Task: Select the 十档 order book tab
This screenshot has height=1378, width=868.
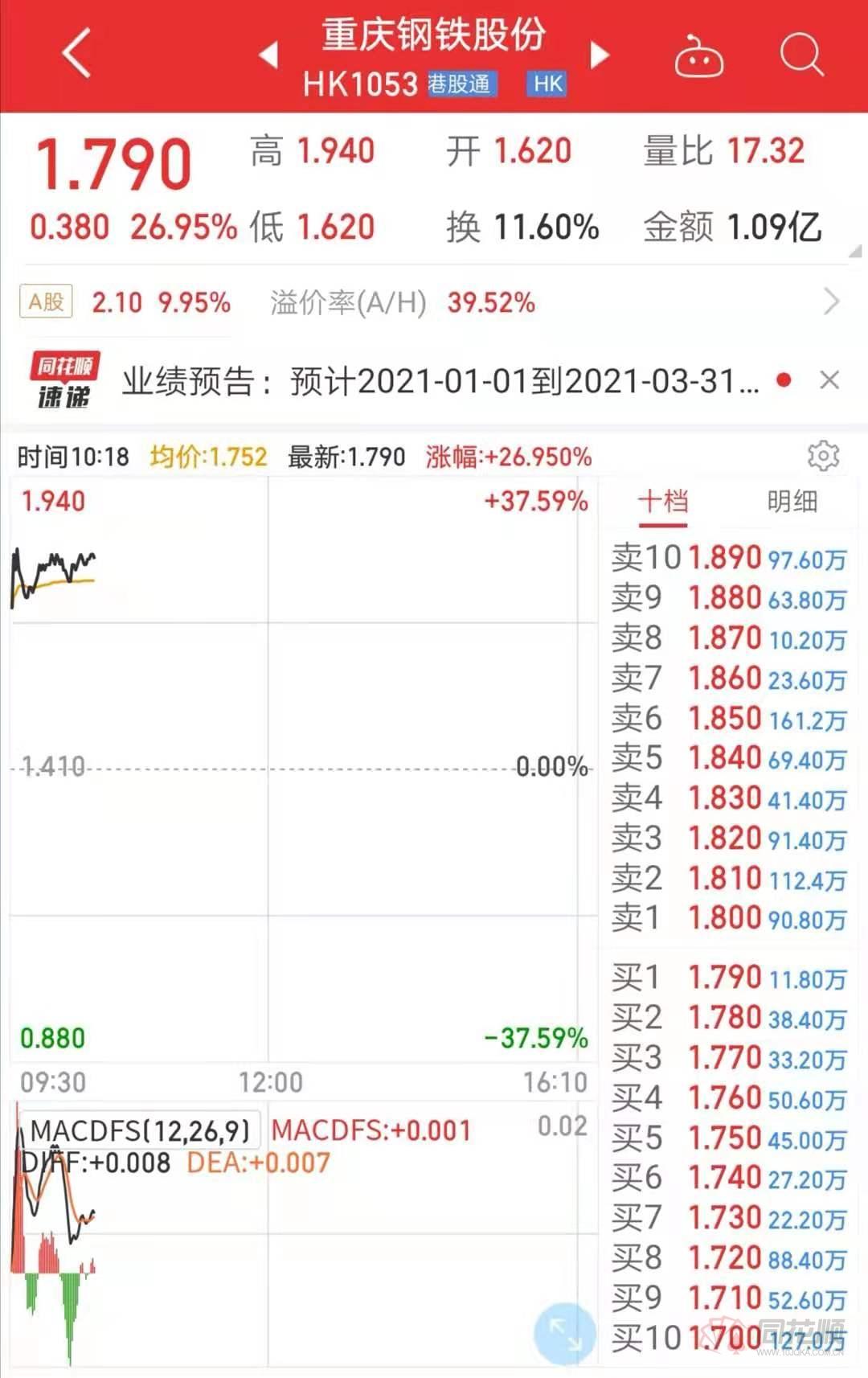Action: [663, 502]
